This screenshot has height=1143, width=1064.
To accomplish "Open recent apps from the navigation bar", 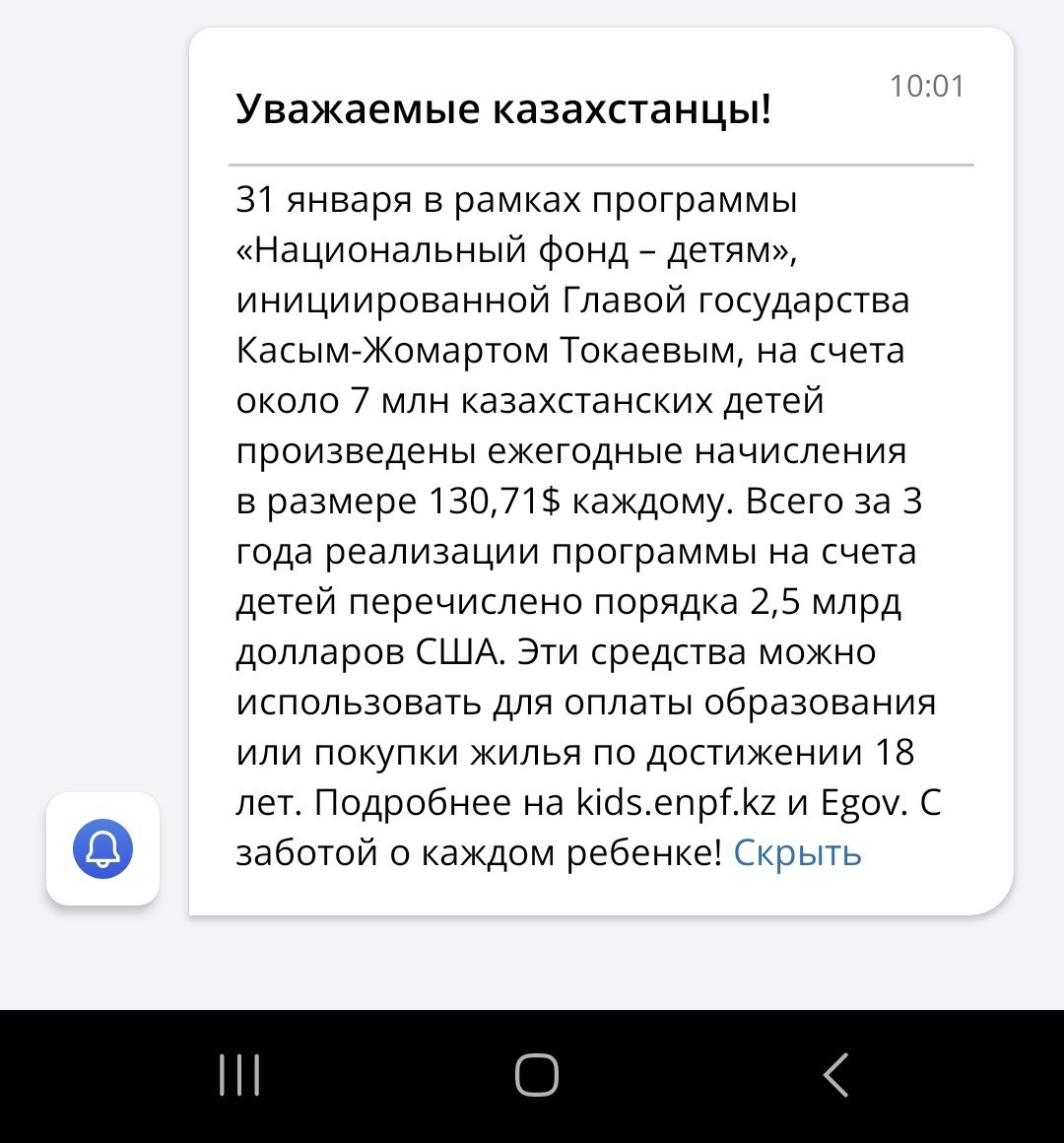I will point(239,1074).
